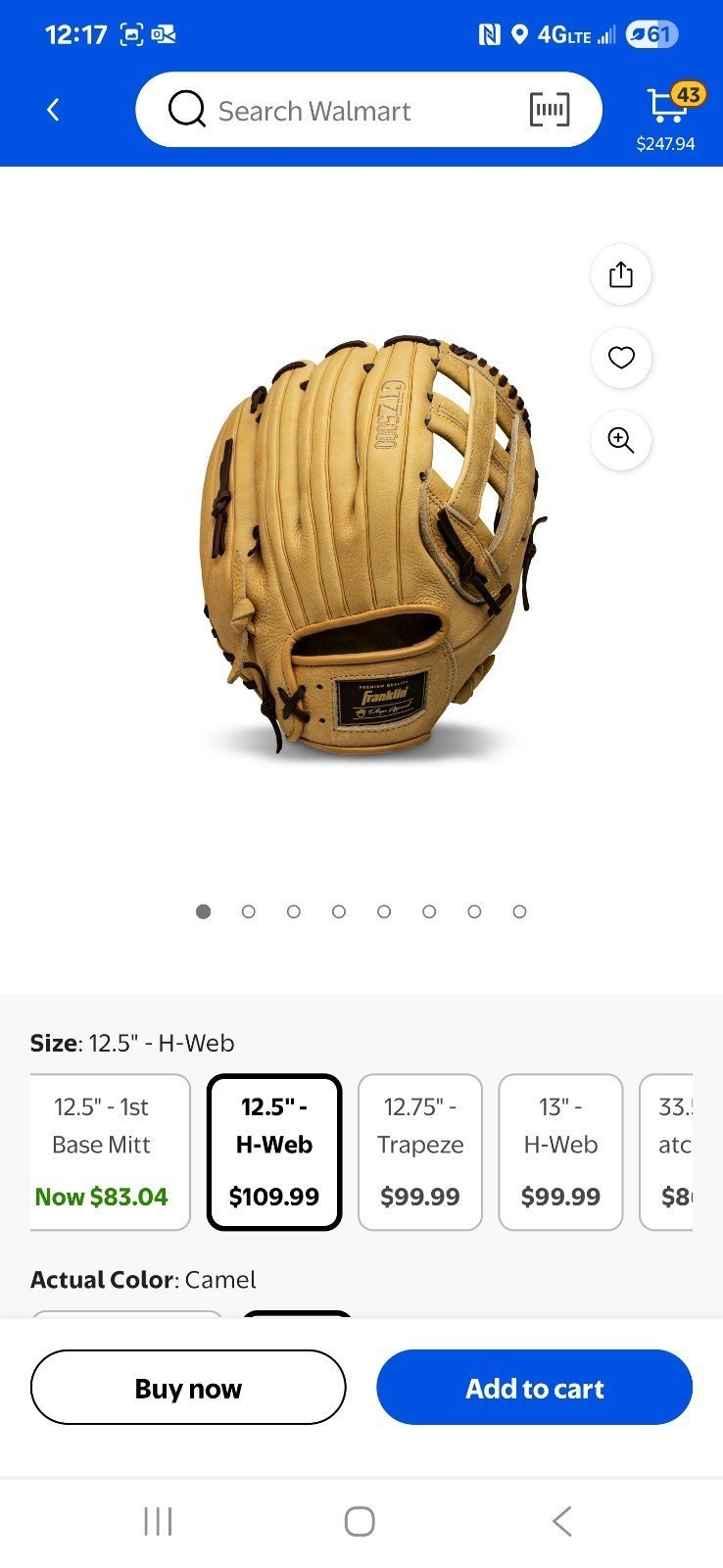Image resolution: width=723 pixels, height=1568 pixels.
Task: Select the 12.5" H-Web size option
Action: point(274,1151)
